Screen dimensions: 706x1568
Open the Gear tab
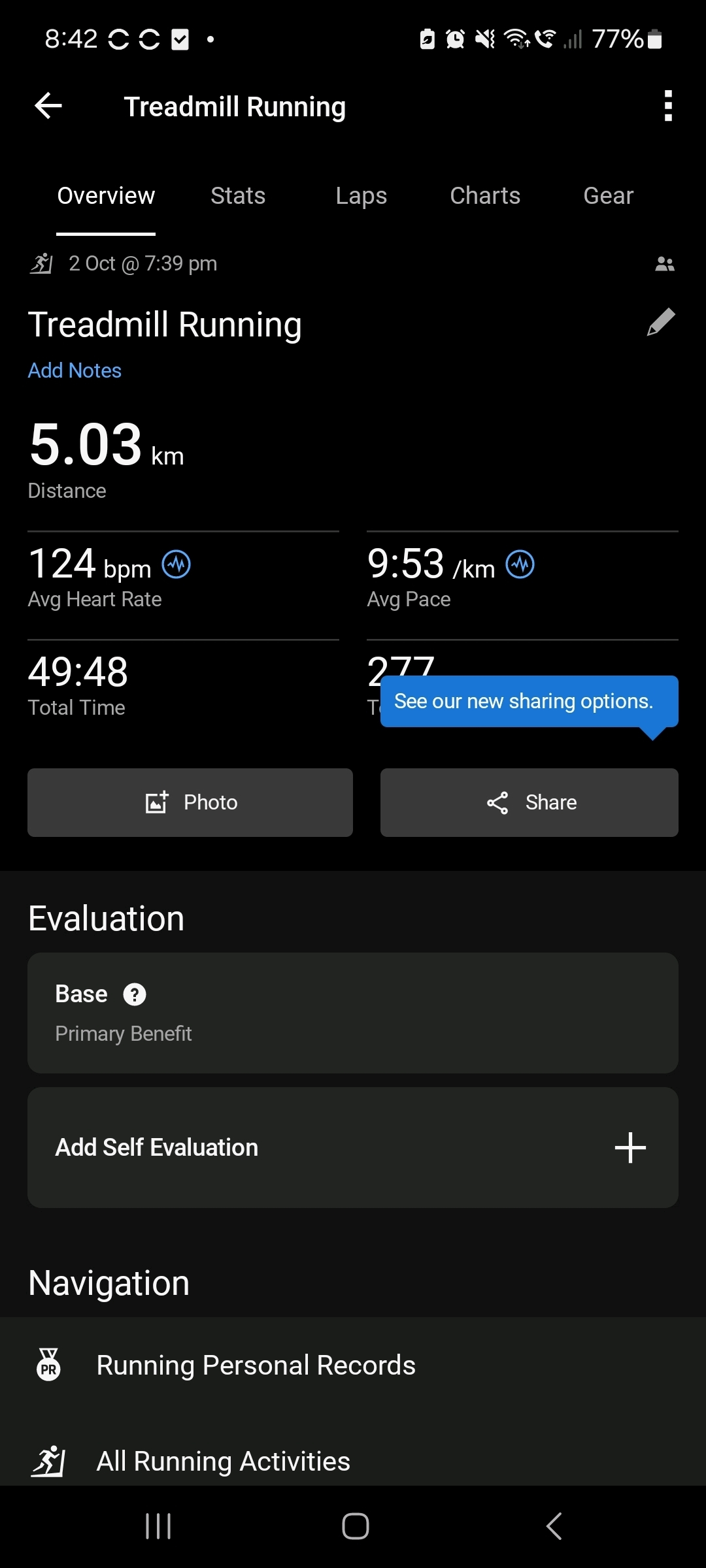pyautogui.click(x=608, y=196)
